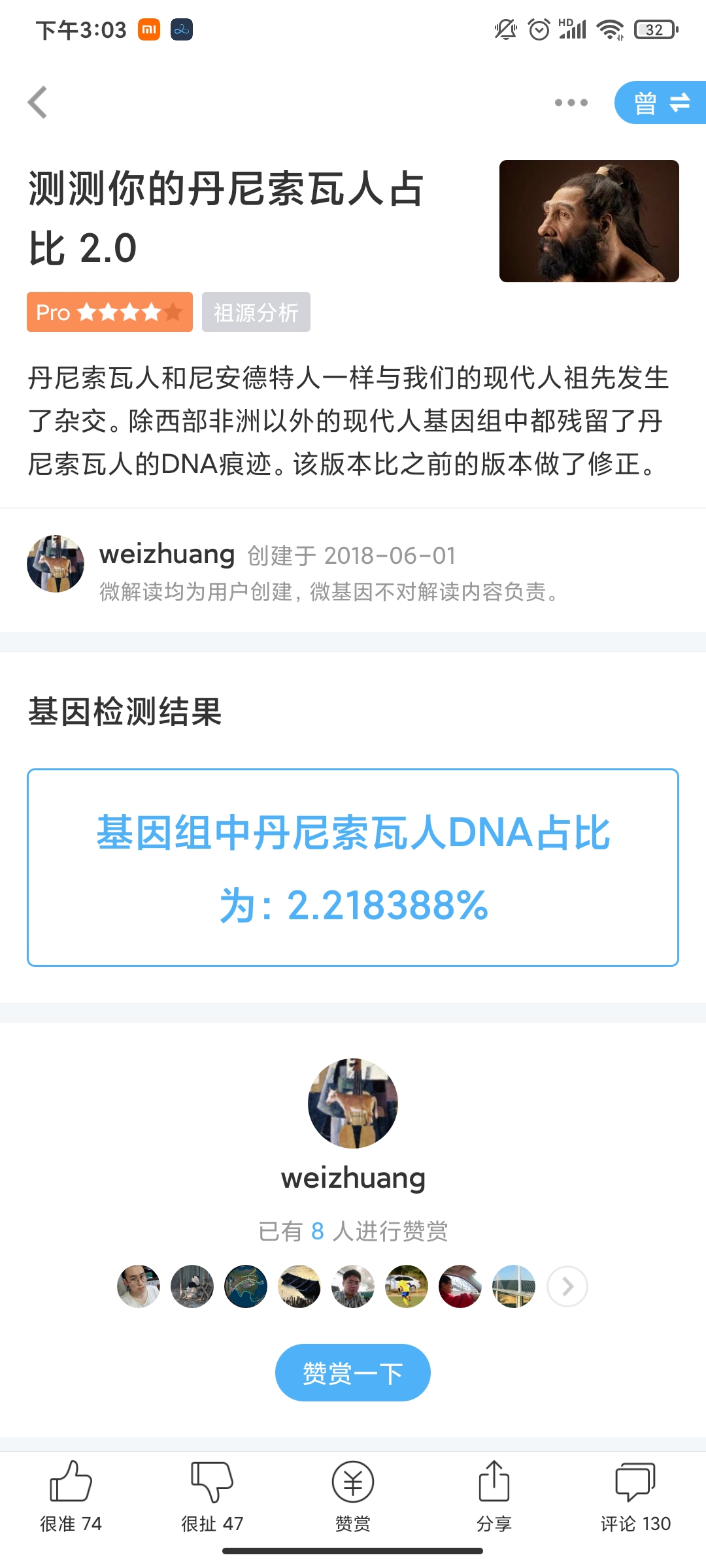View weizhuang's large profile avatar
This screenshot has height=1568, width=706.
click(353, 1103)
